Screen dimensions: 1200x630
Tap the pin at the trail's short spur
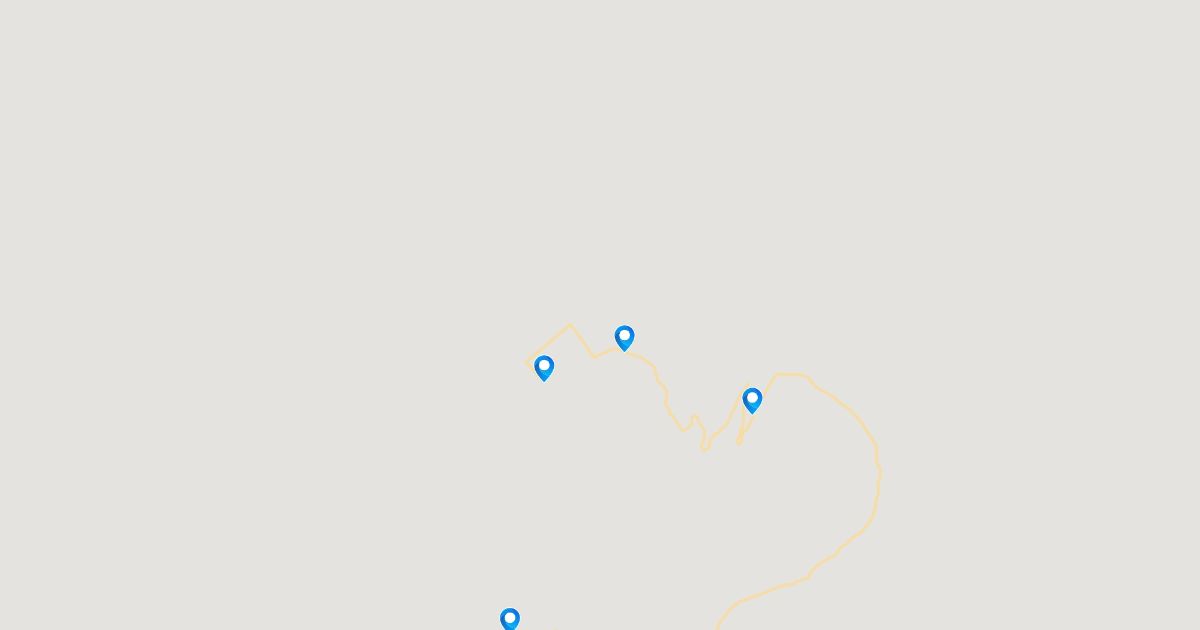752,400
